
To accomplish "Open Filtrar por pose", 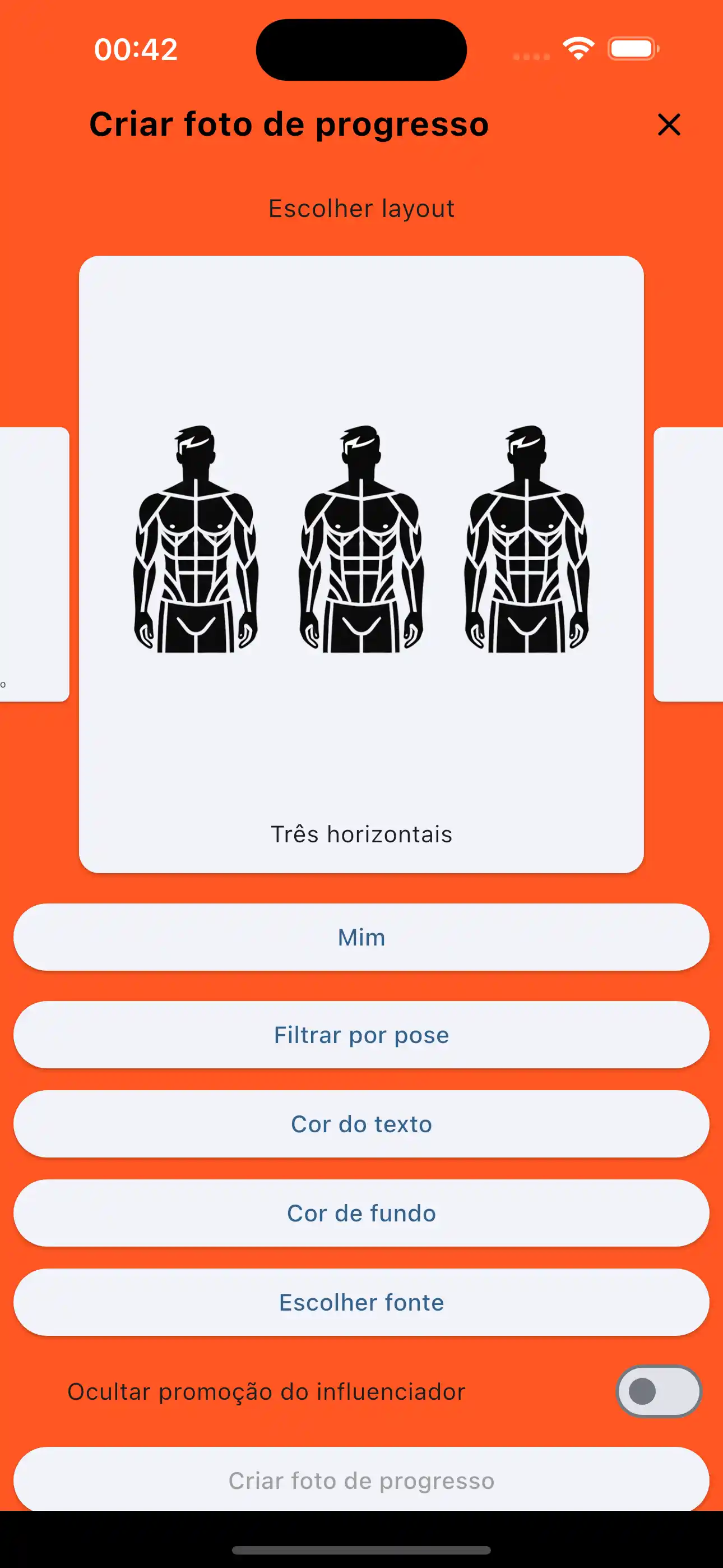I will pyautogui.click(x=361, y=1035).
